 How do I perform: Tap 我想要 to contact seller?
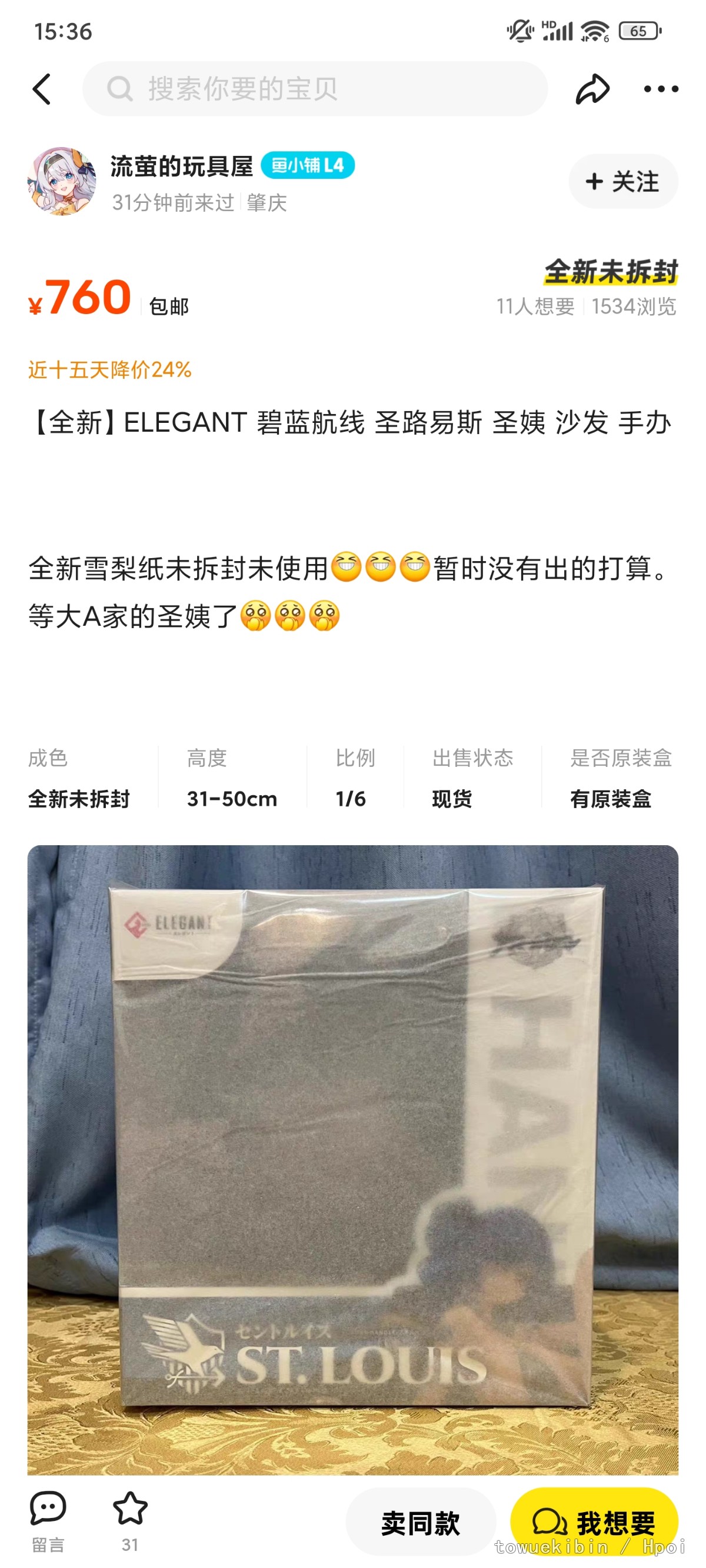click(594, 1522)
